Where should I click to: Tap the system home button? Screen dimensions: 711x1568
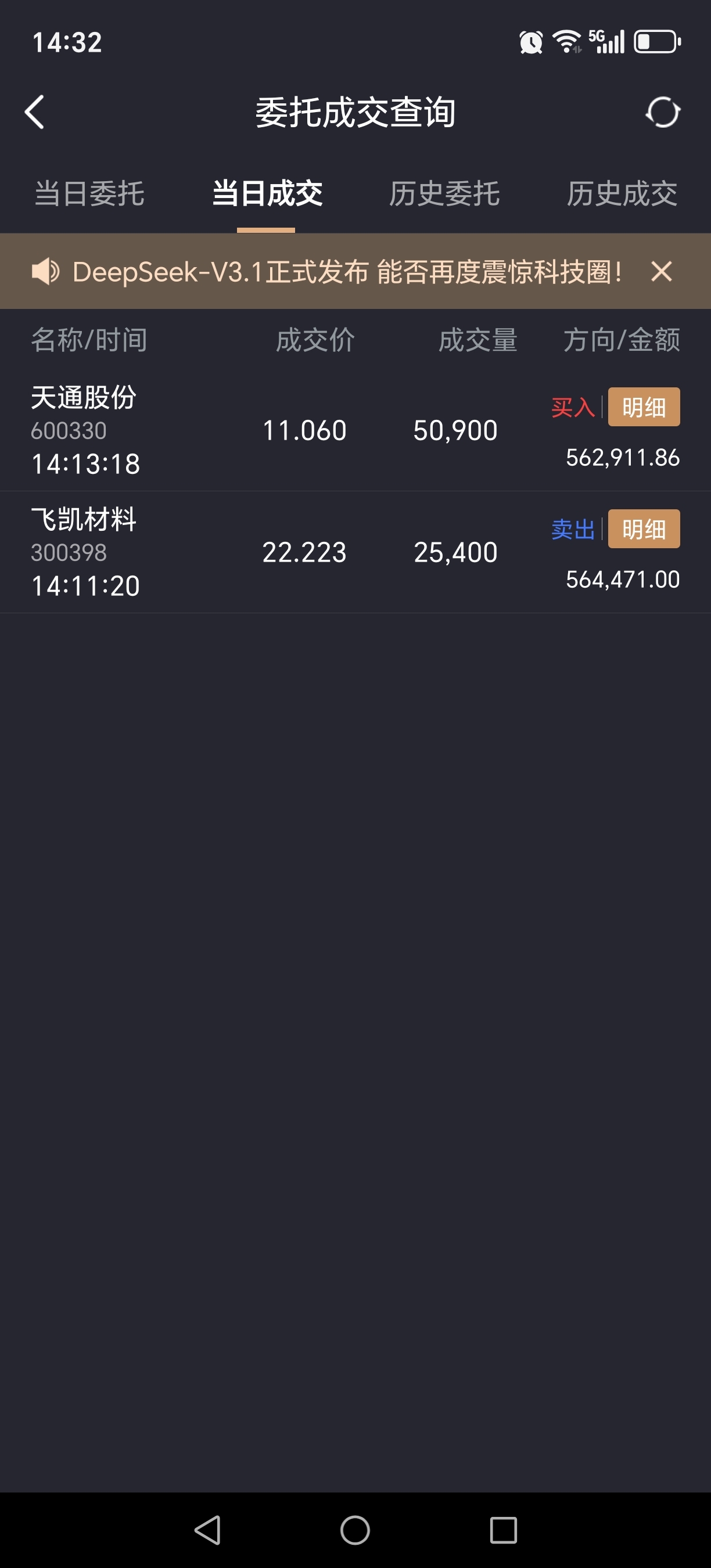[x=355, y=1530]
